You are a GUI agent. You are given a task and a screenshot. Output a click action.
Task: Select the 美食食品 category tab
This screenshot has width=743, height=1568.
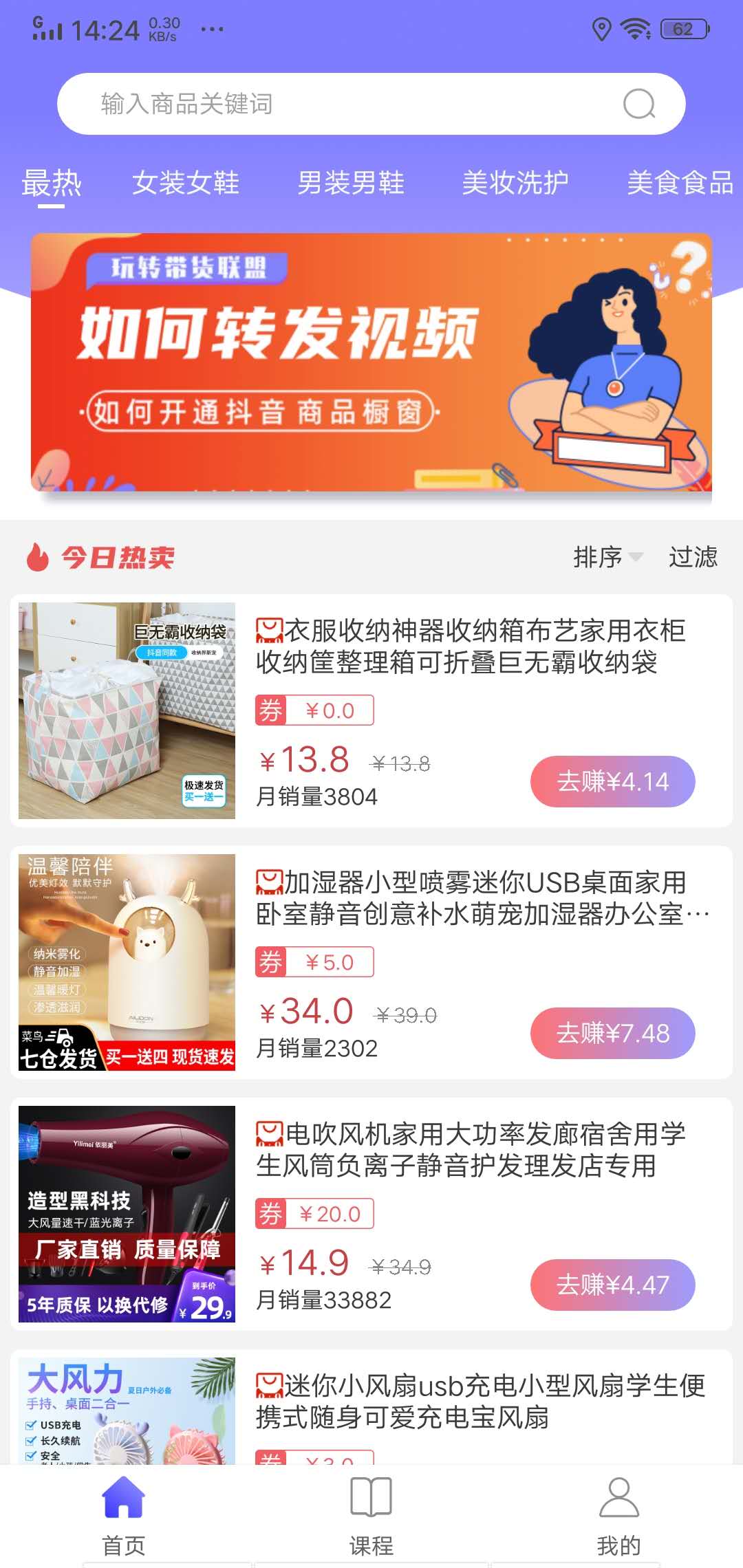point(680,184)
